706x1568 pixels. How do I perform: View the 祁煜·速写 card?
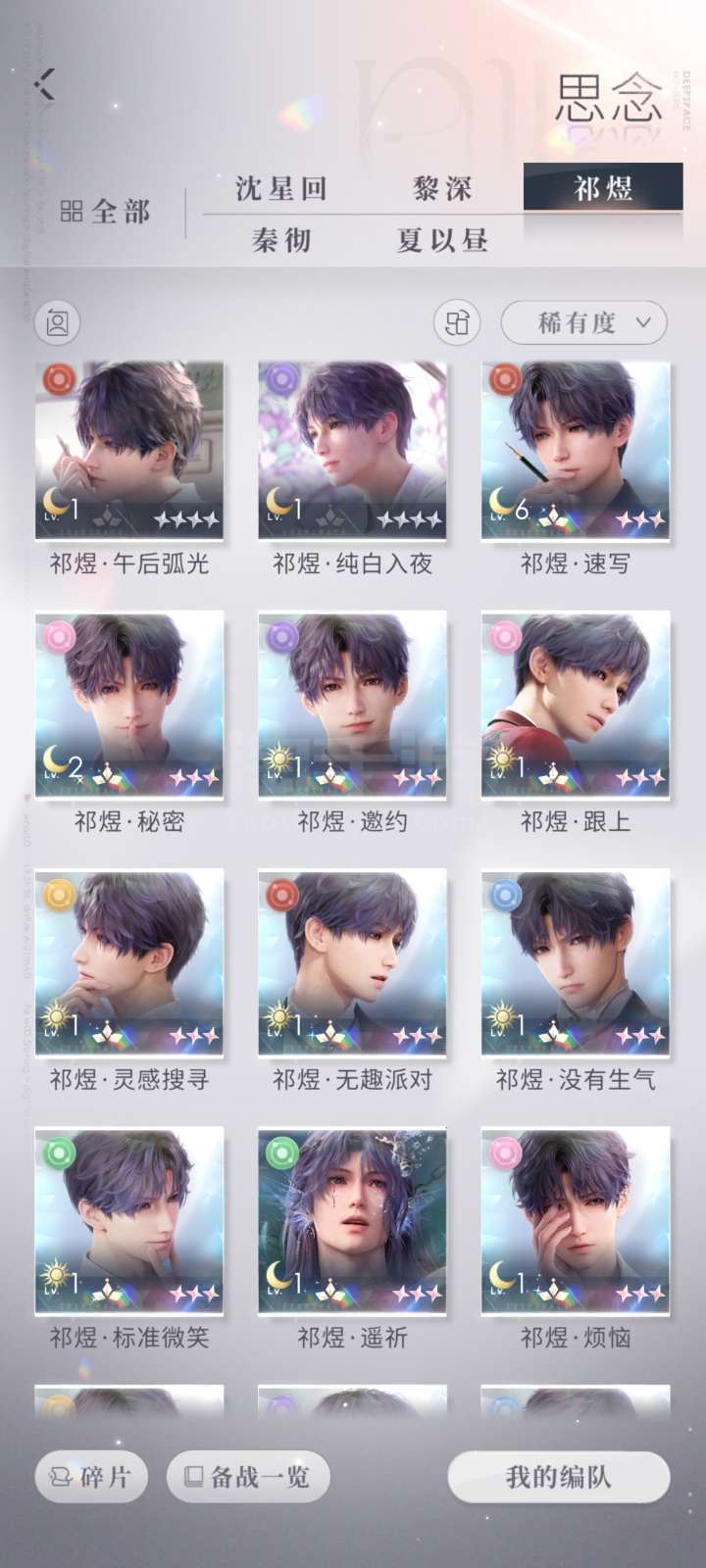tap(576, 450)
